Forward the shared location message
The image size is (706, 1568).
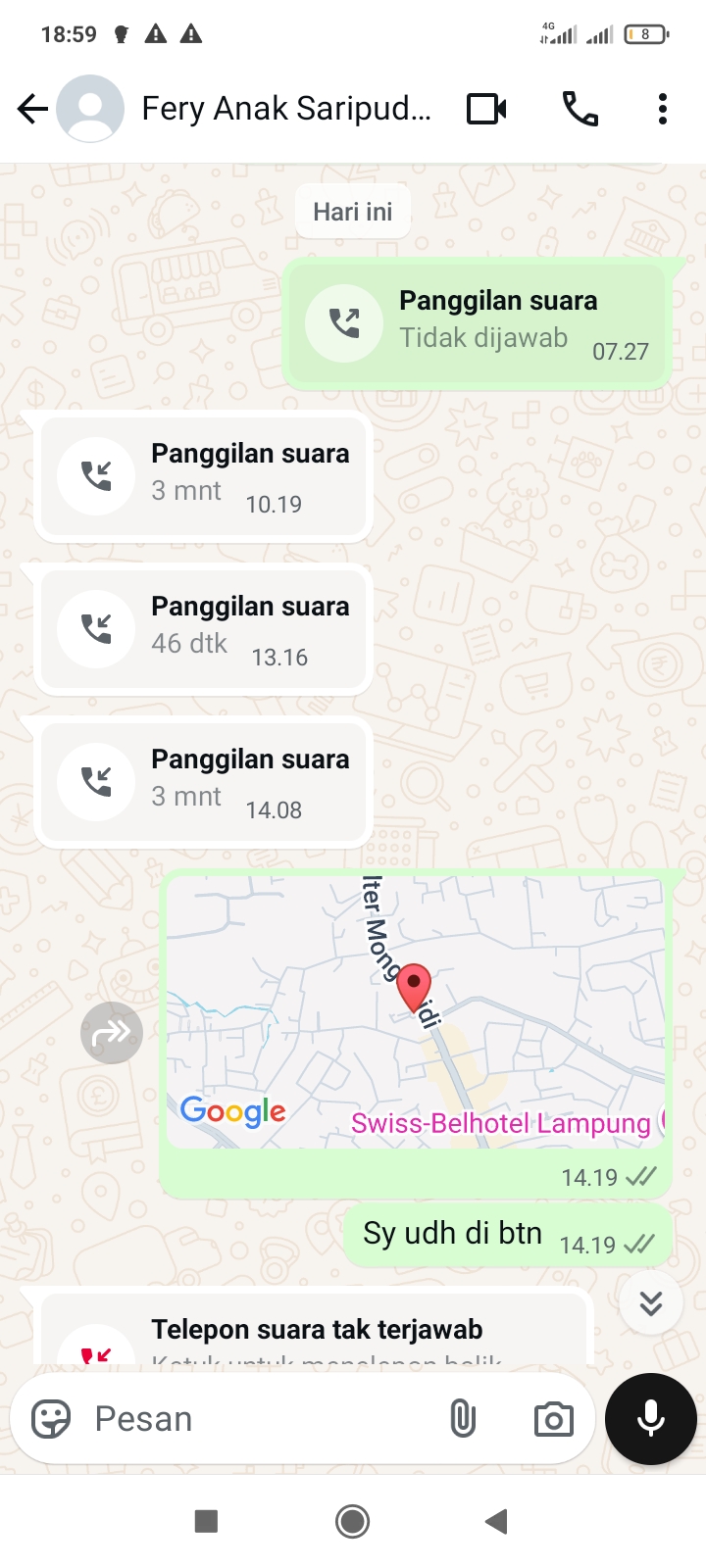click(x=112, y=1033)
